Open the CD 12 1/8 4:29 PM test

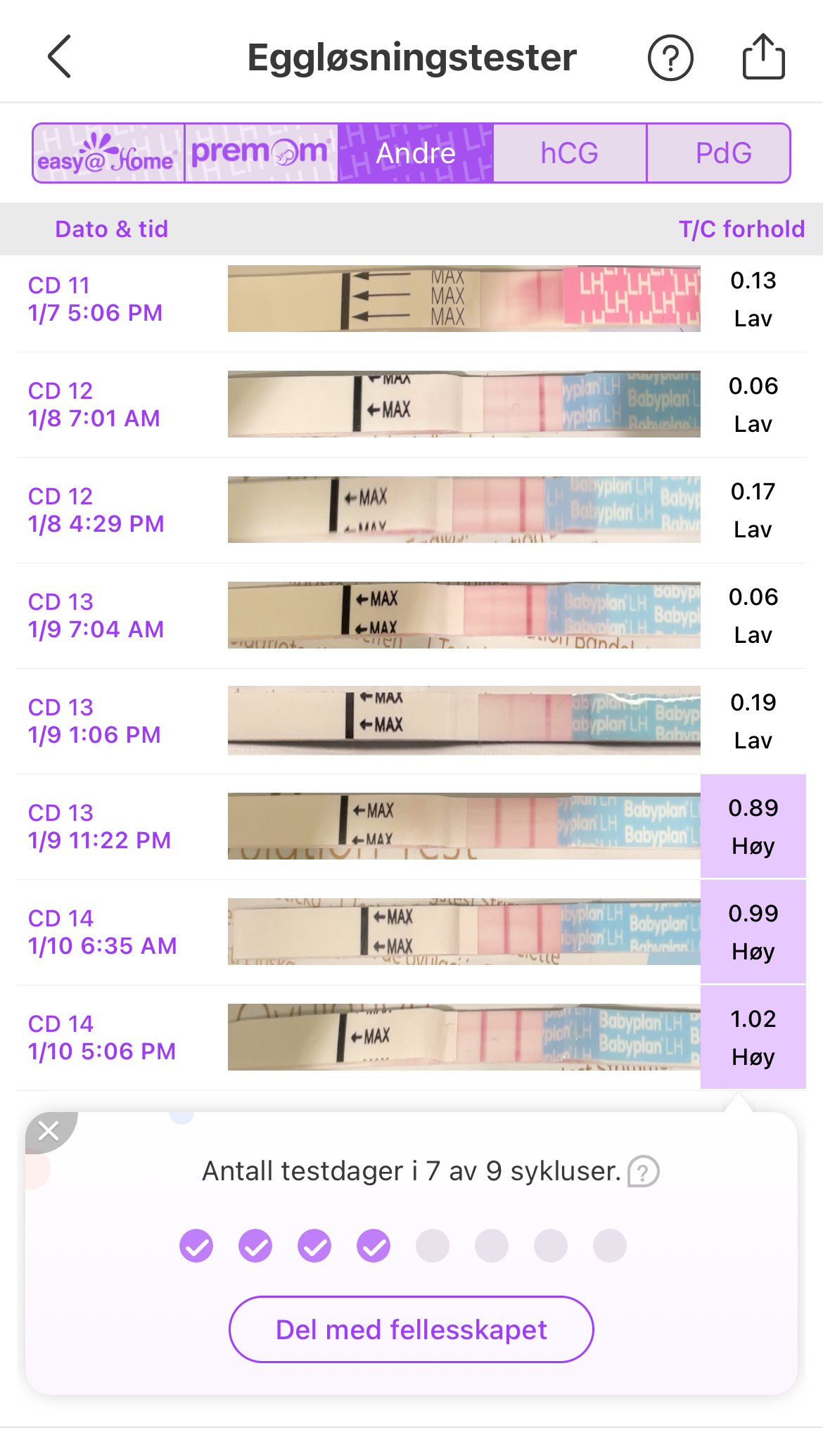(464, 510)
